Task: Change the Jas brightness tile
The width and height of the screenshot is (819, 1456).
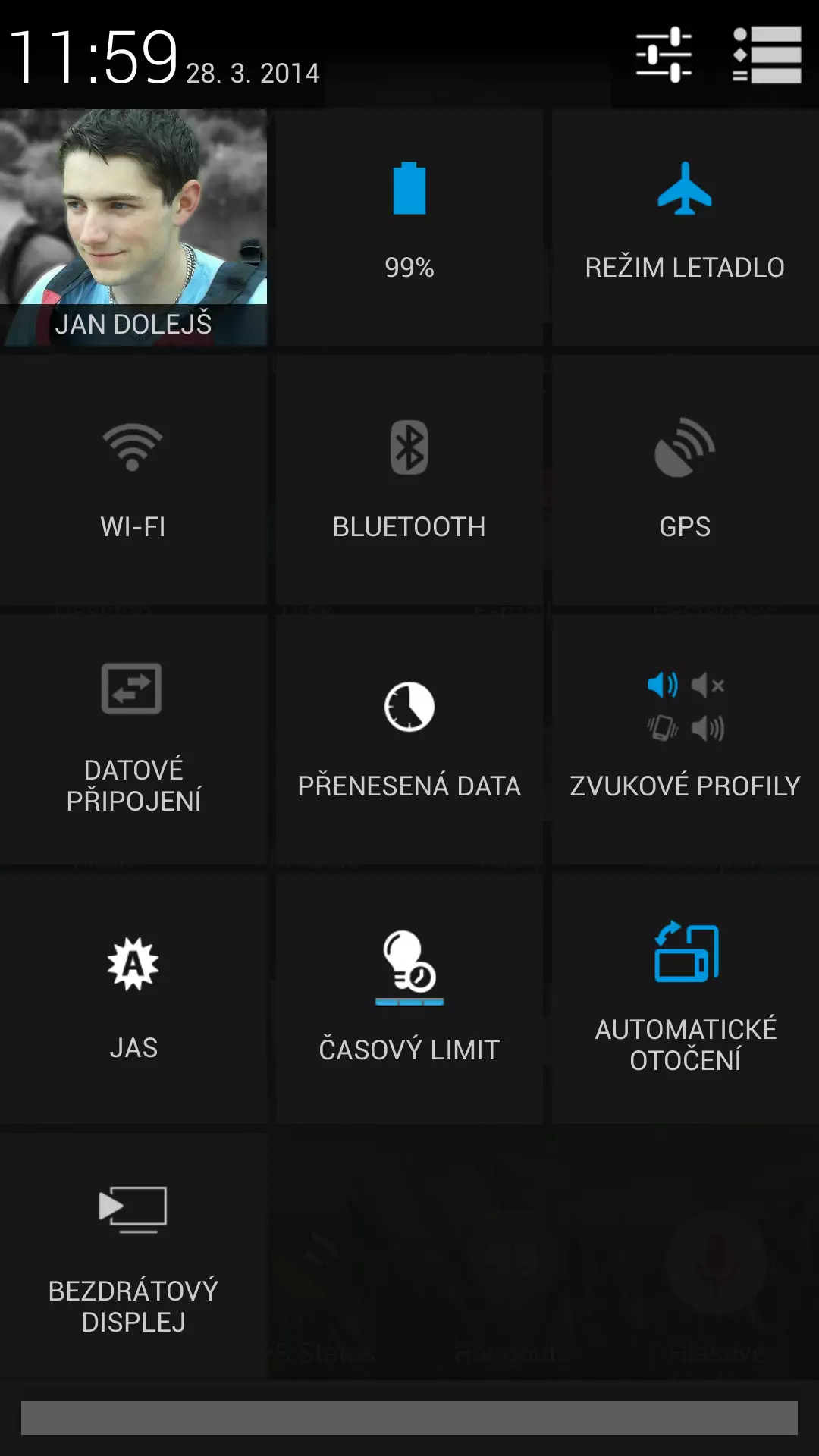Action: point(133,998)
